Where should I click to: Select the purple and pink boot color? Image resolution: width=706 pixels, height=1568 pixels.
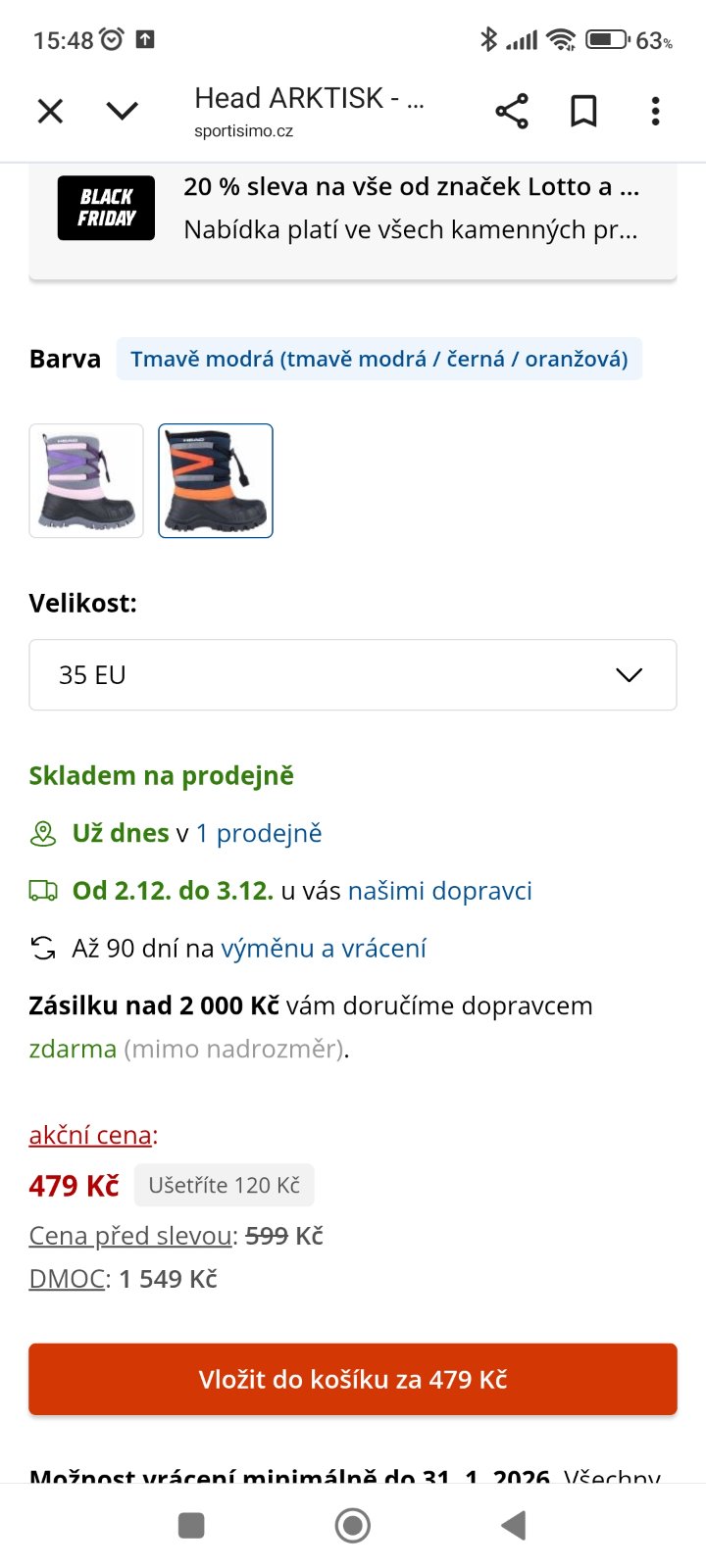(86, 481)
